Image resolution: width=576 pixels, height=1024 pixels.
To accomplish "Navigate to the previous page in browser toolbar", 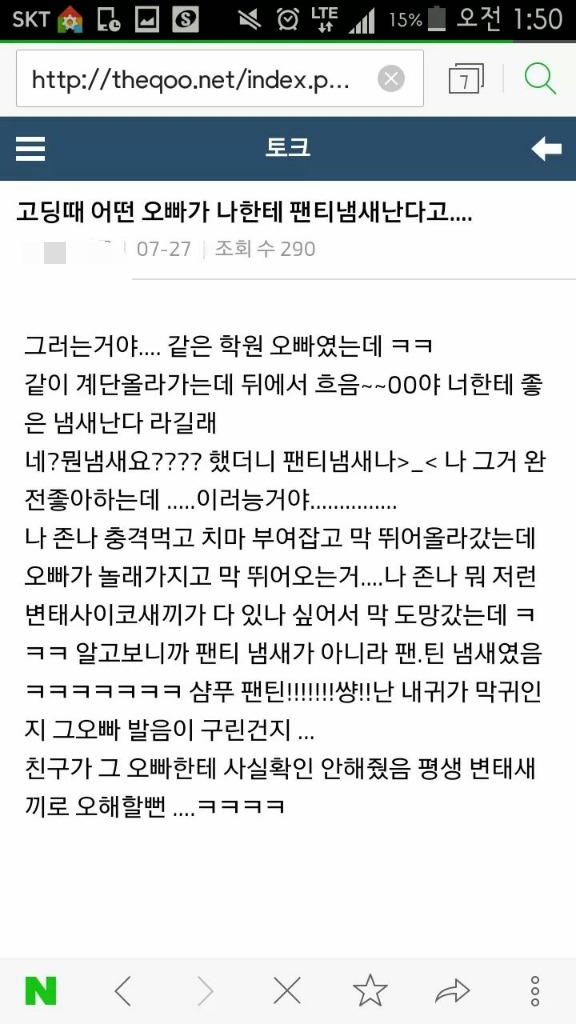I will [x=123, y=991].
